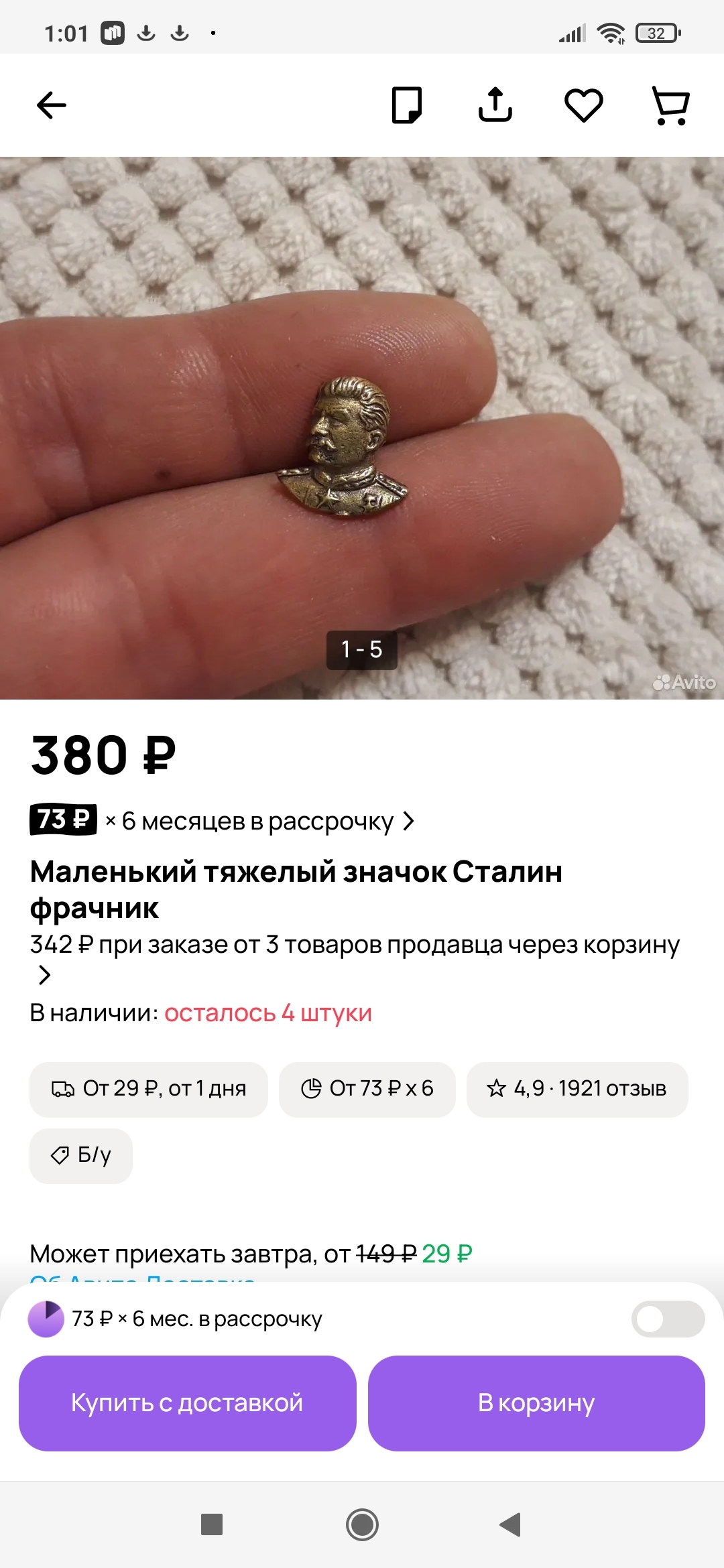Add the item with В корзину
Screen dimensions: 724x1568
[x=536, y=1403]
